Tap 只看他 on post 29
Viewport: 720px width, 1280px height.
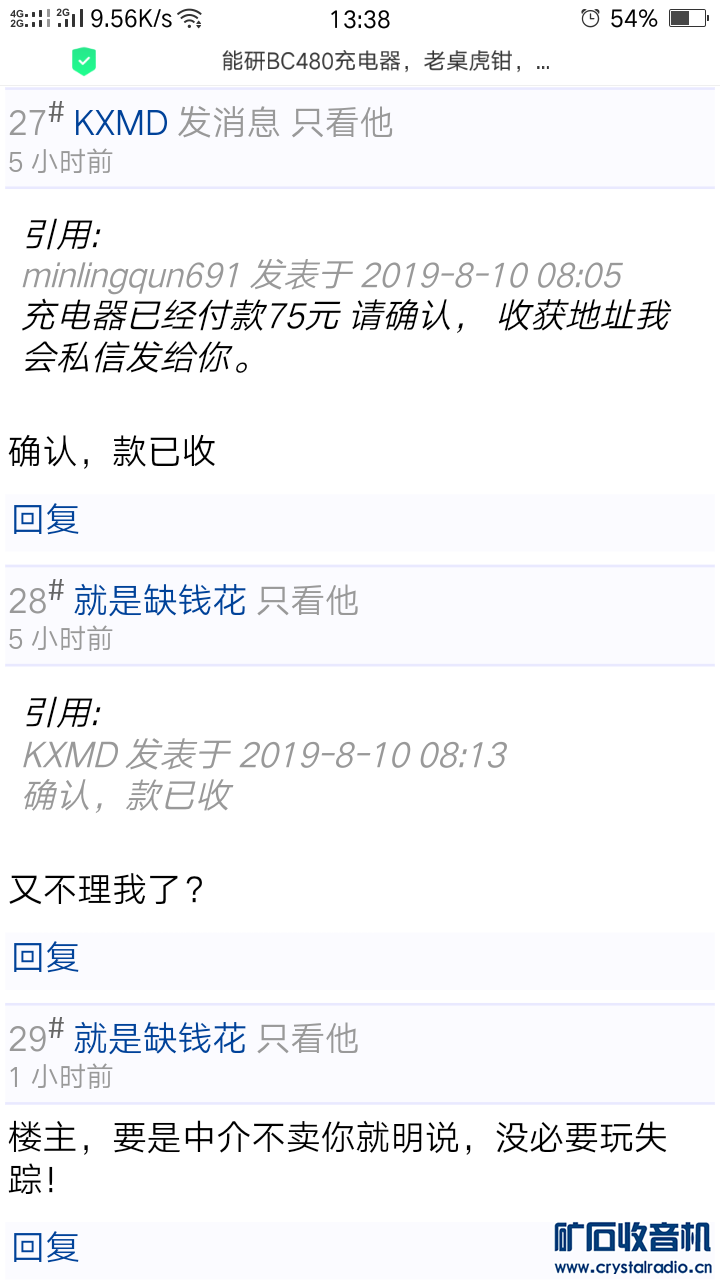click(308, 1039)
